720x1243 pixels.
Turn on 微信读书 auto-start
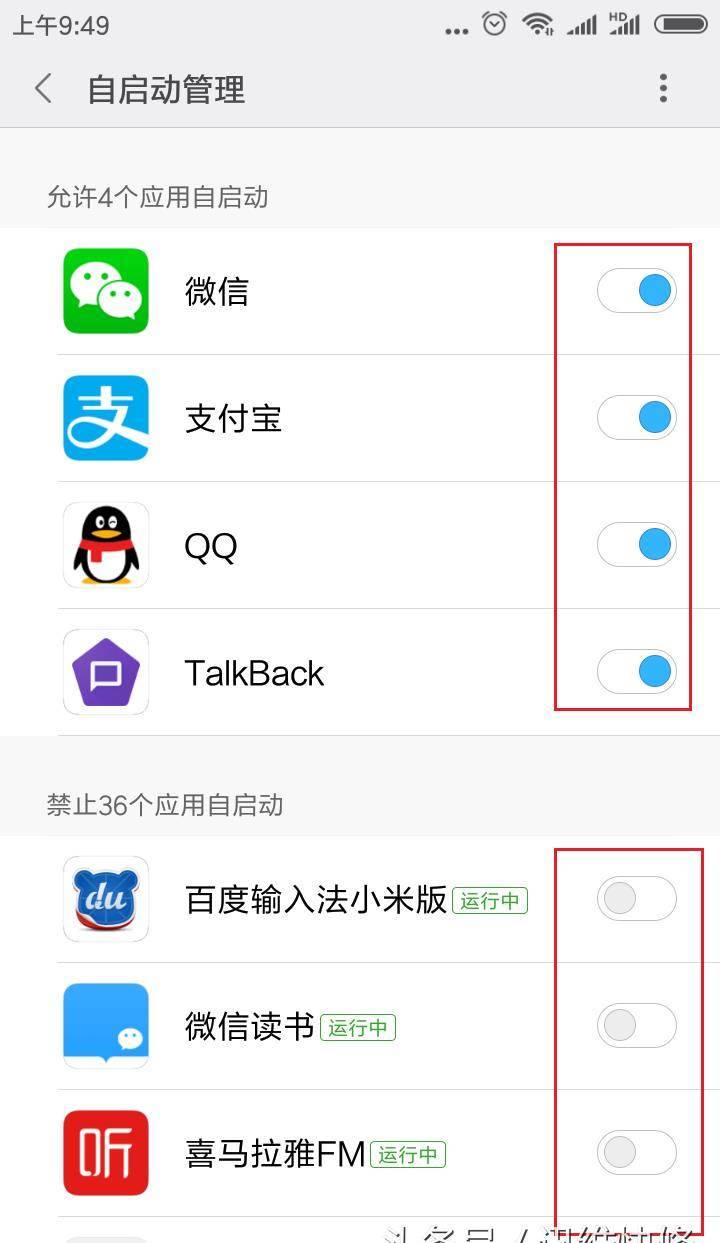(x=637, y=1026)
